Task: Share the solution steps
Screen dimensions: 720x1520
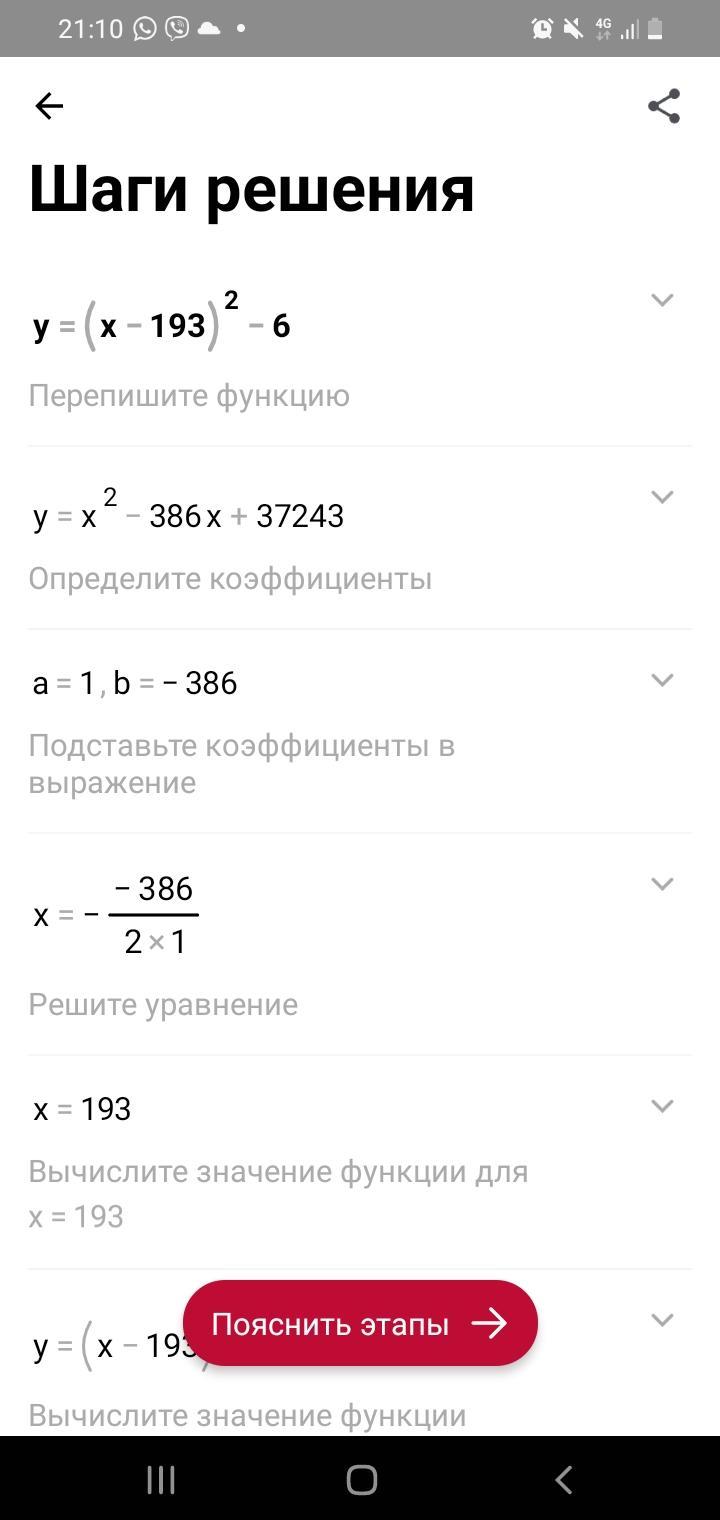Action: tap(664, 106)
